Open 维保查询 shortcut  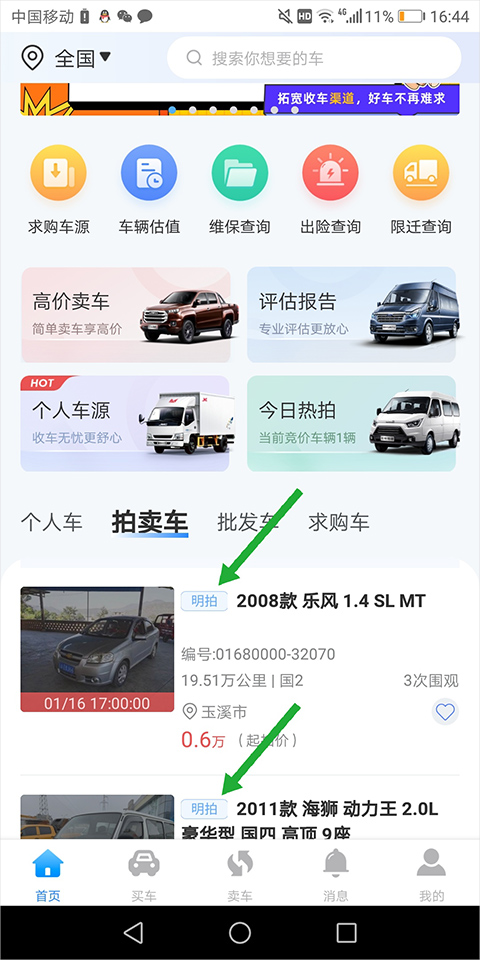click(240, 190)
